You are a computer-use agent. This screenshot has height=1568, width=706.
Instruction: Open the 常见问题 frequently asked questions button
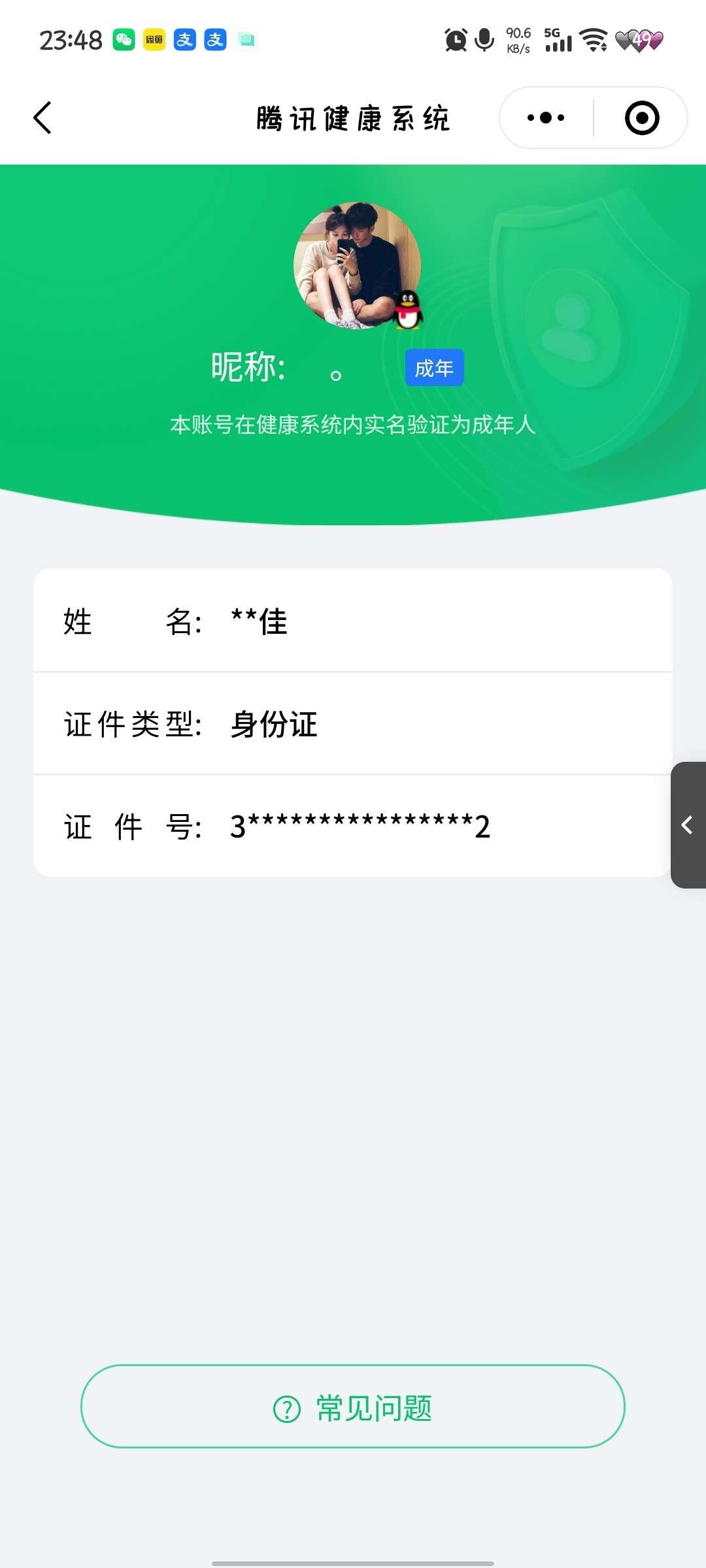coord(353,1409)
